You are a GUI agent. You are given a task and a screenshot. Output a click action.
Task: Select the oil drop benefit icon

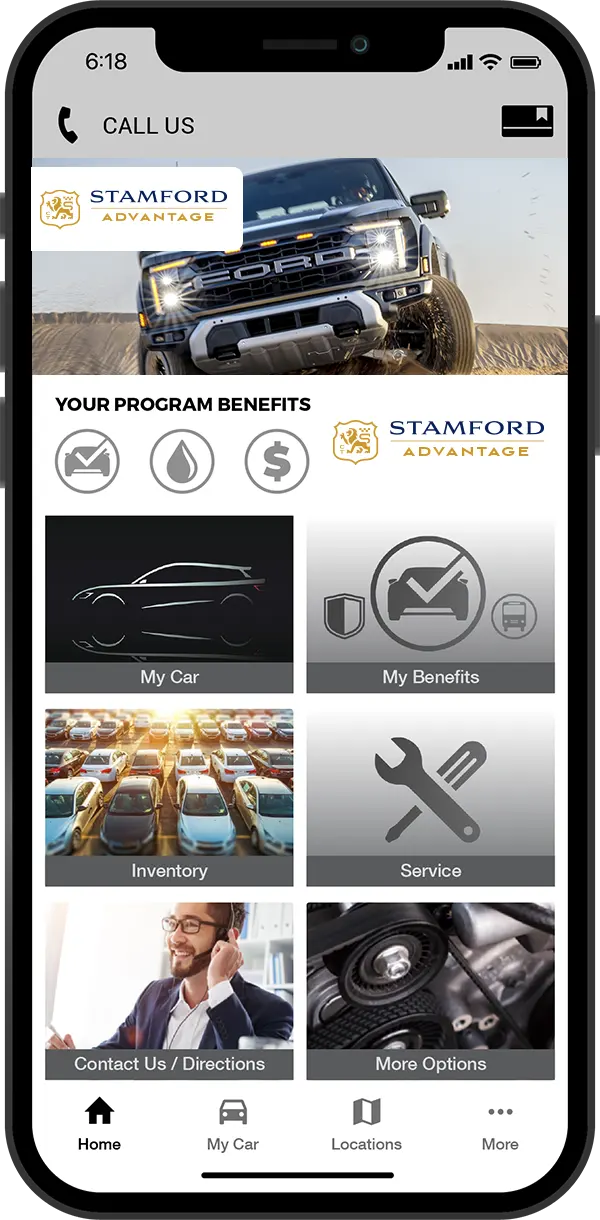click(x=182, y=461)
